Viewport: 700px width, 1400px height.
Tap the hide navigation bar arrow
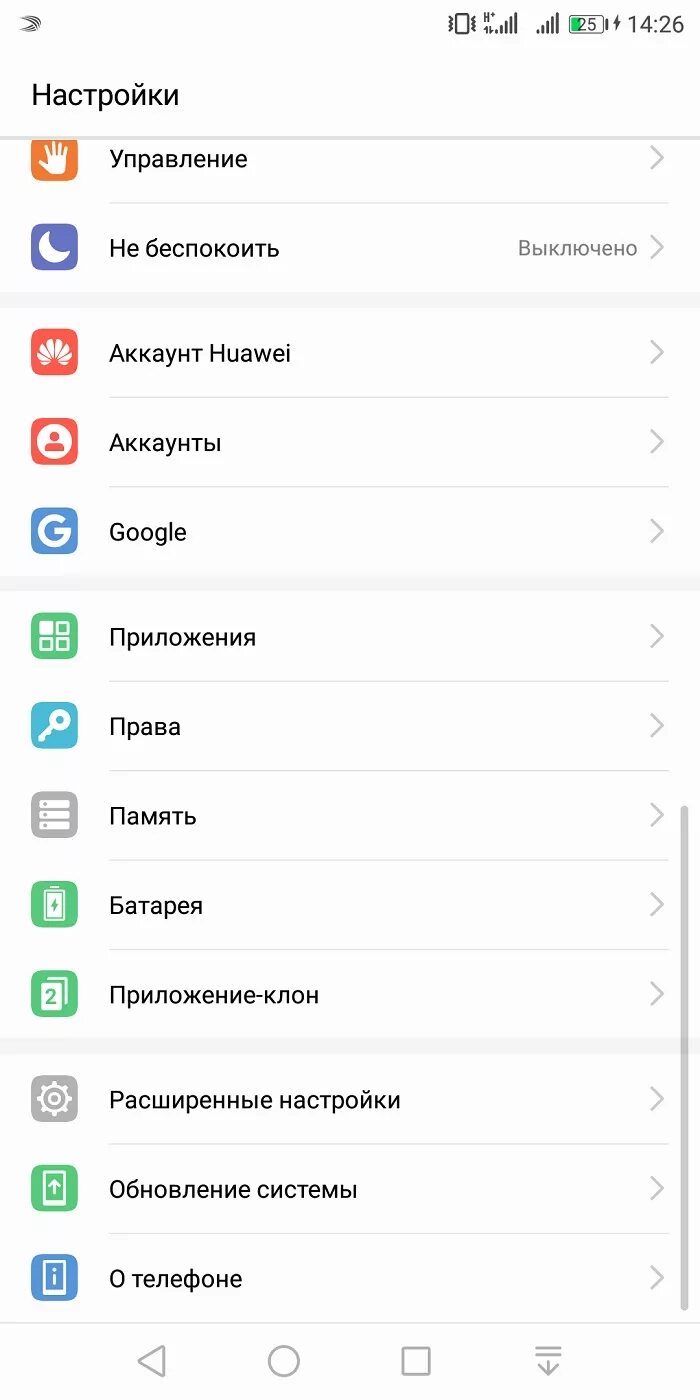click(x=548, y=1361)
